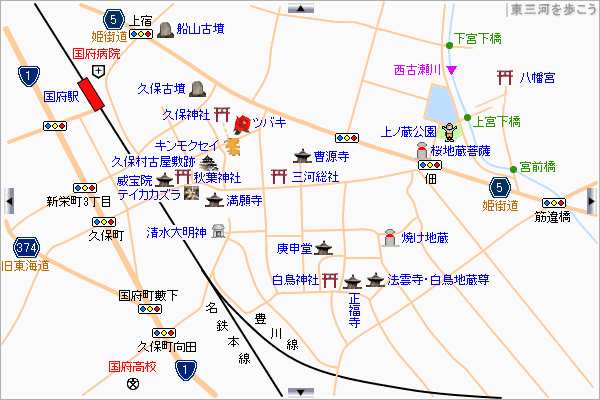
Task: Open the 法雲寺・白鳥地蔵尊 spot
Action: pyautogui.click(x=374, y=281)
